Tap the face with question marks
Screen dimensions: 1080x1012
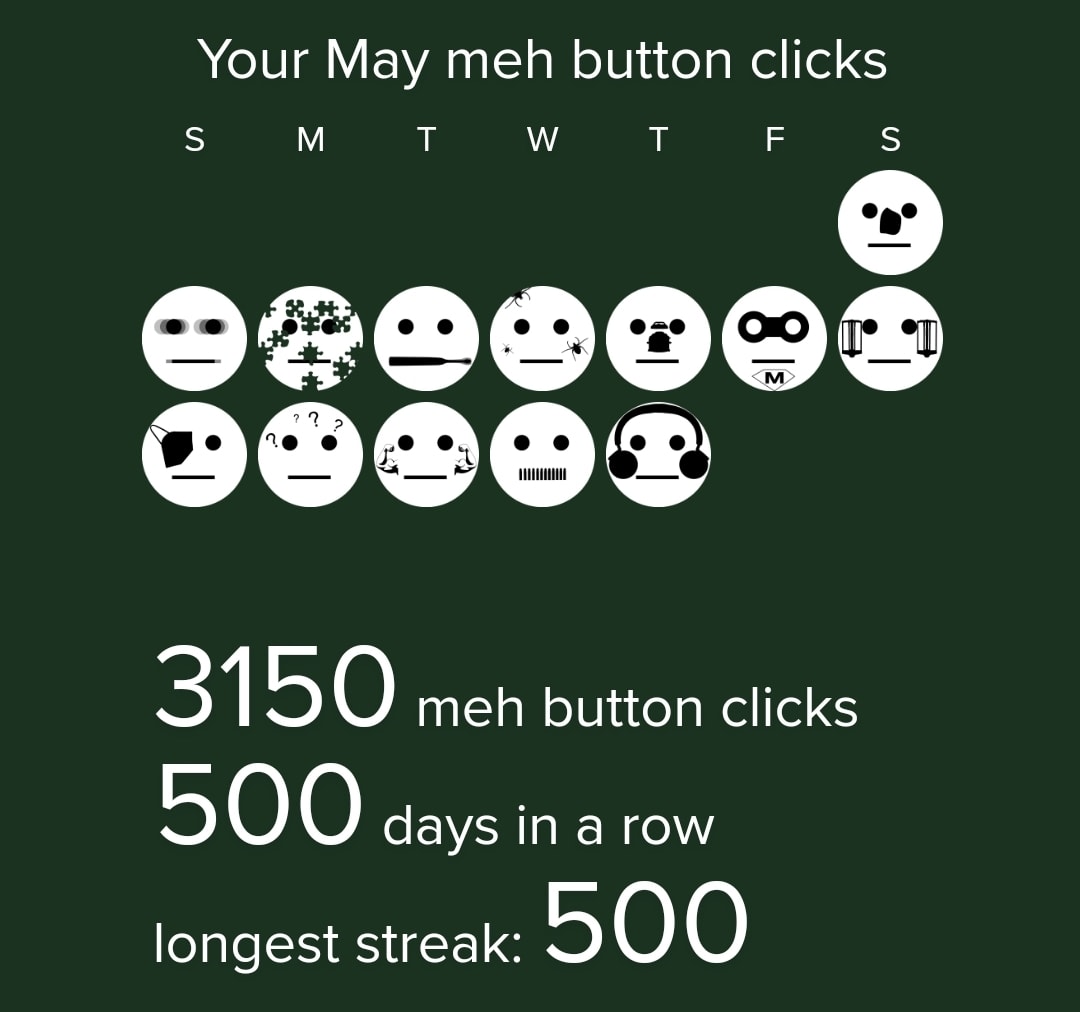click(x=310, y=454)
